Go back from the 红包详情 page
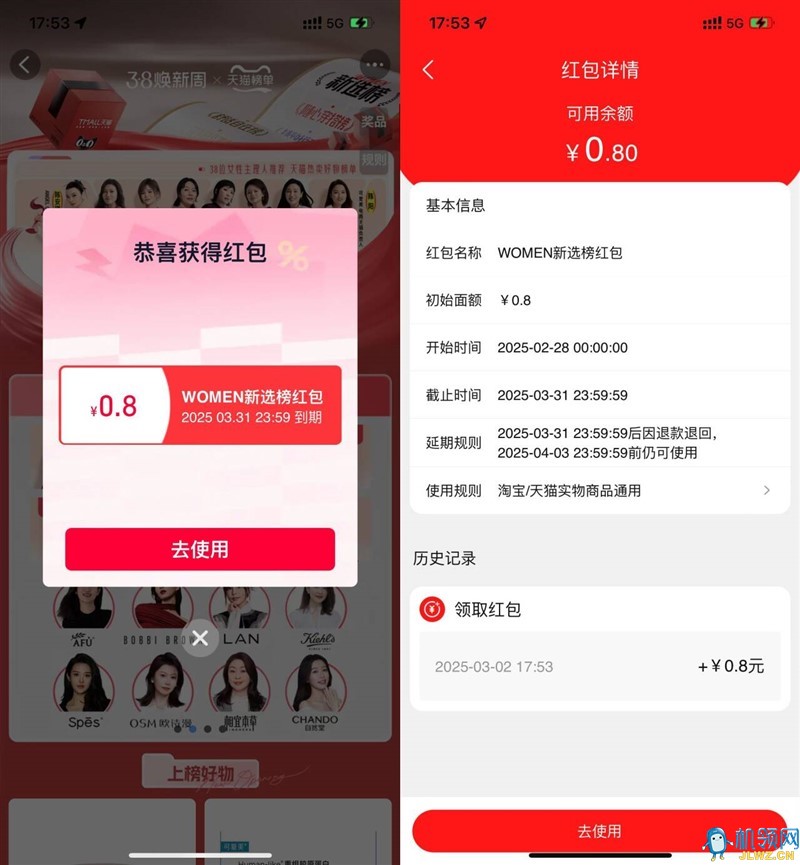 [x=428, y=69]
